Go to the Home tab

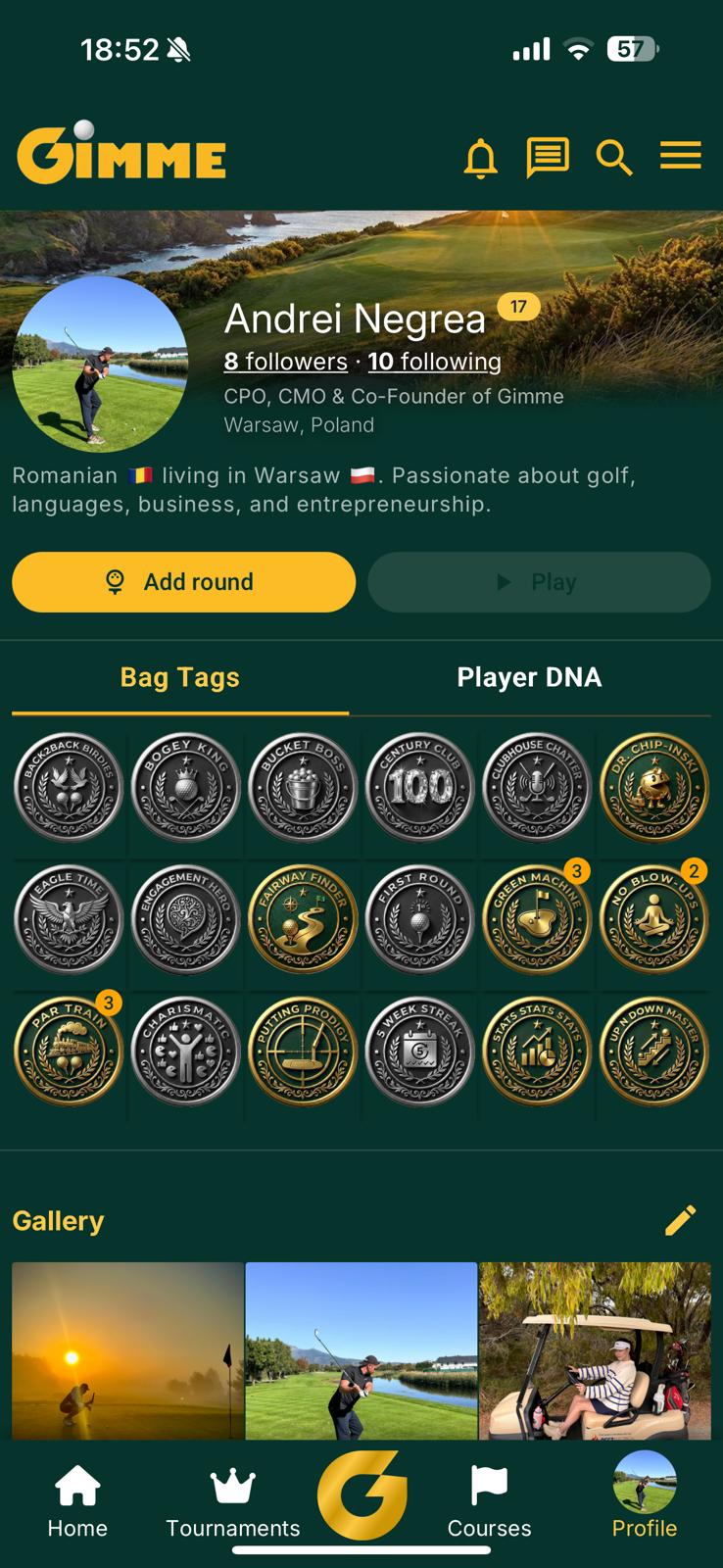(x=77, y=1501)
